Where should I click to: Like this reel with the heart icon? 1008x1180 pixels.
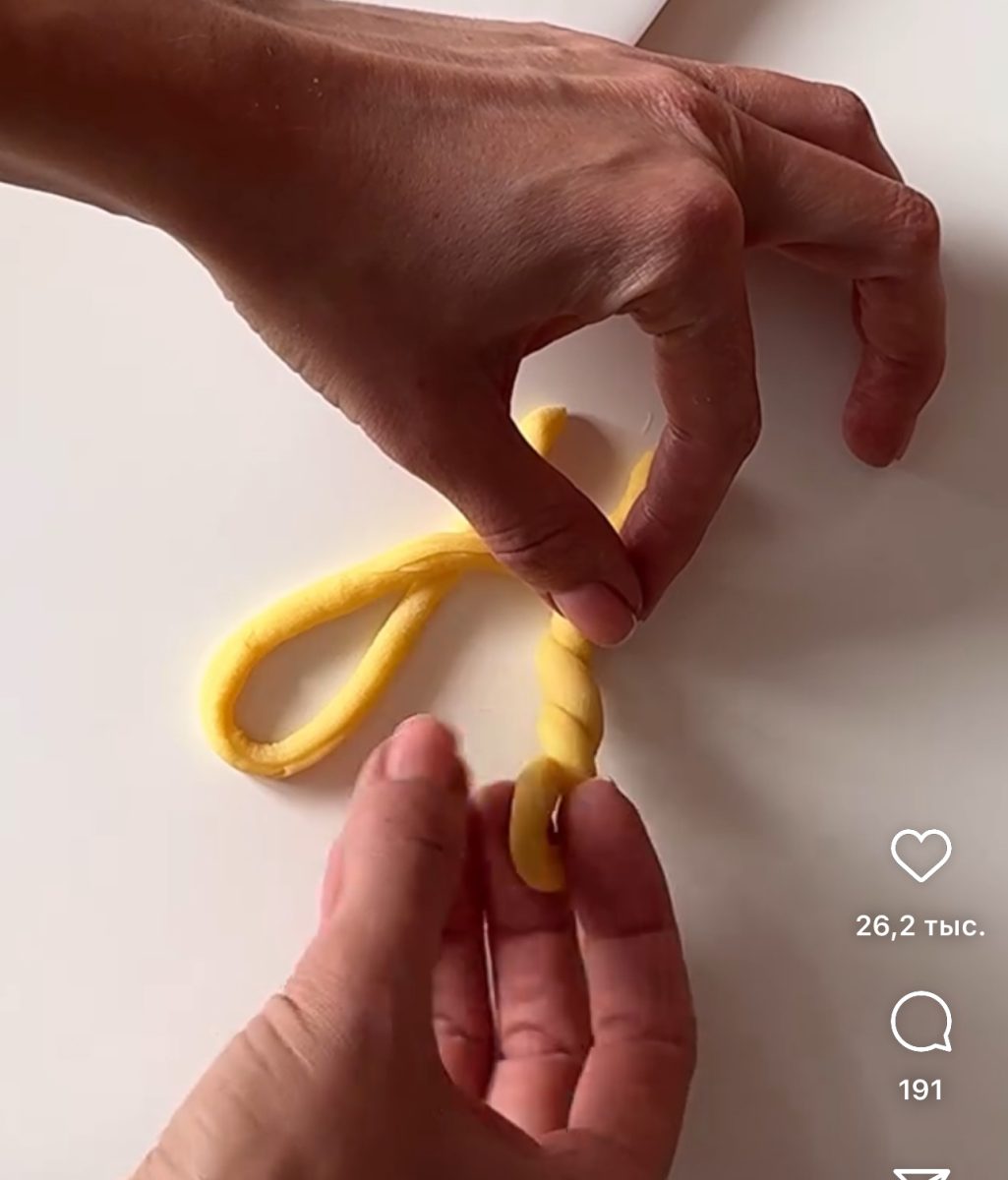(x=920, y=855)
